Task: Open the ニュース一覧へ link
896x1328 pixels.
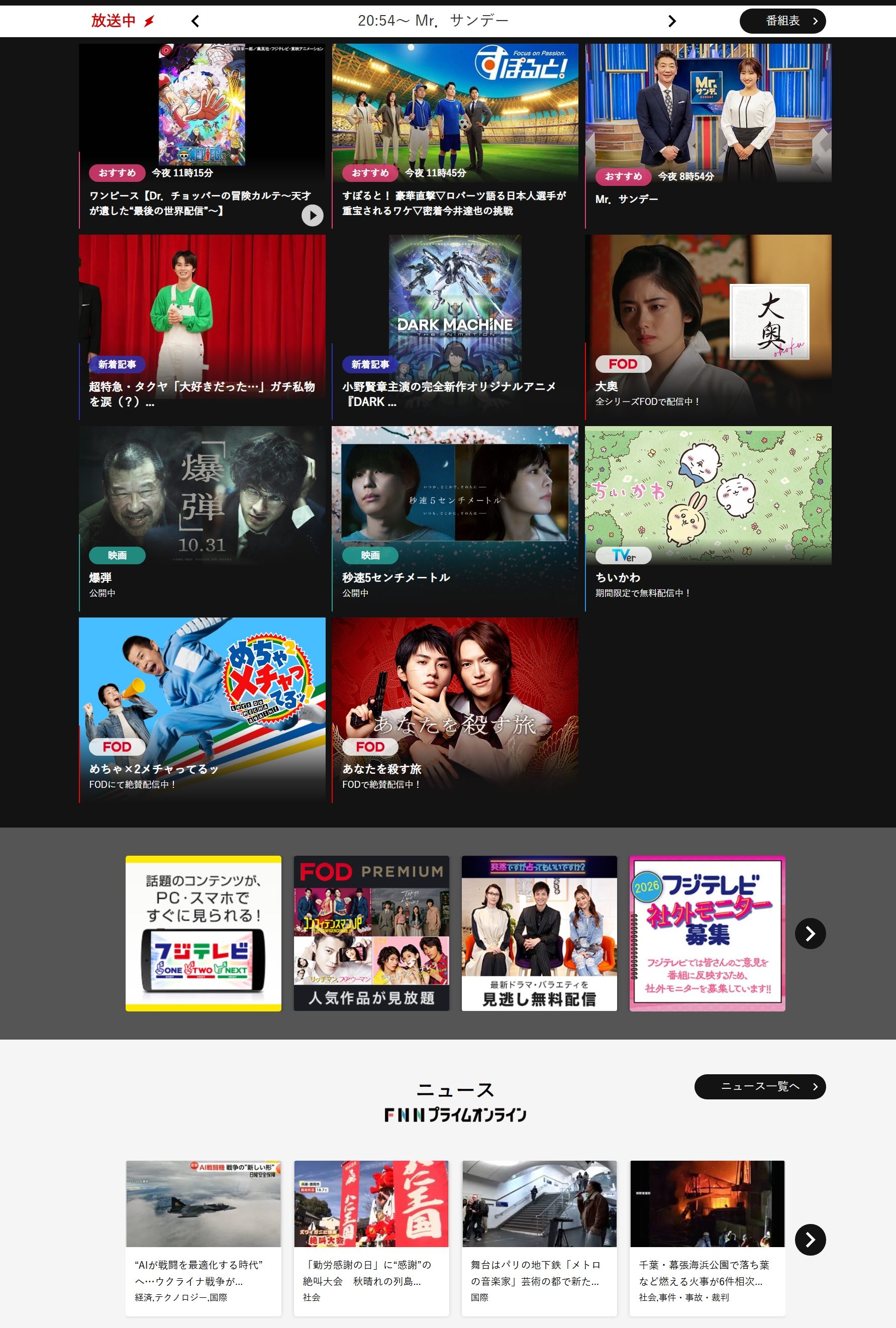Action: [760, 1087]
